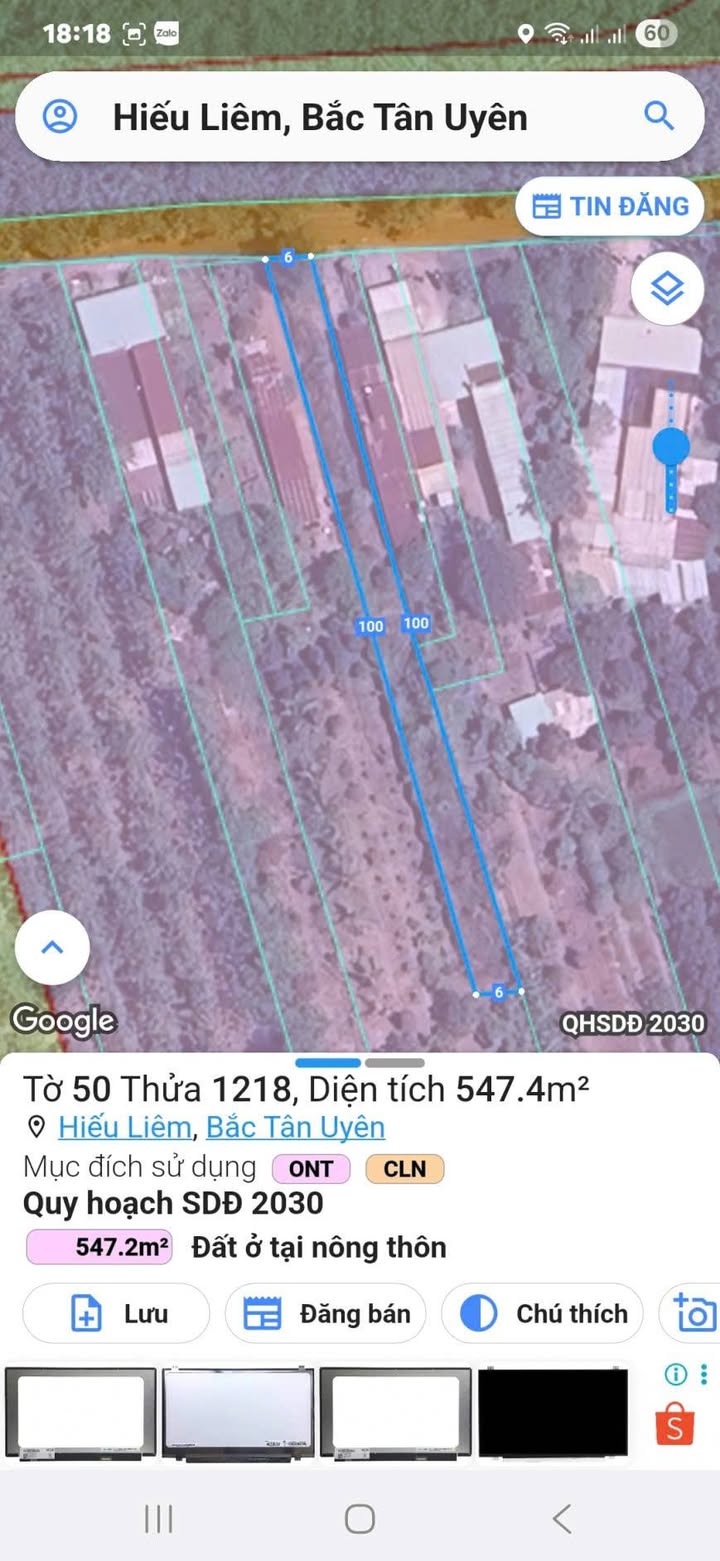The width and height of the screenshot is (720, 1561).
Task: Select the CLN land-use chip
Action: coord(405,1169)
